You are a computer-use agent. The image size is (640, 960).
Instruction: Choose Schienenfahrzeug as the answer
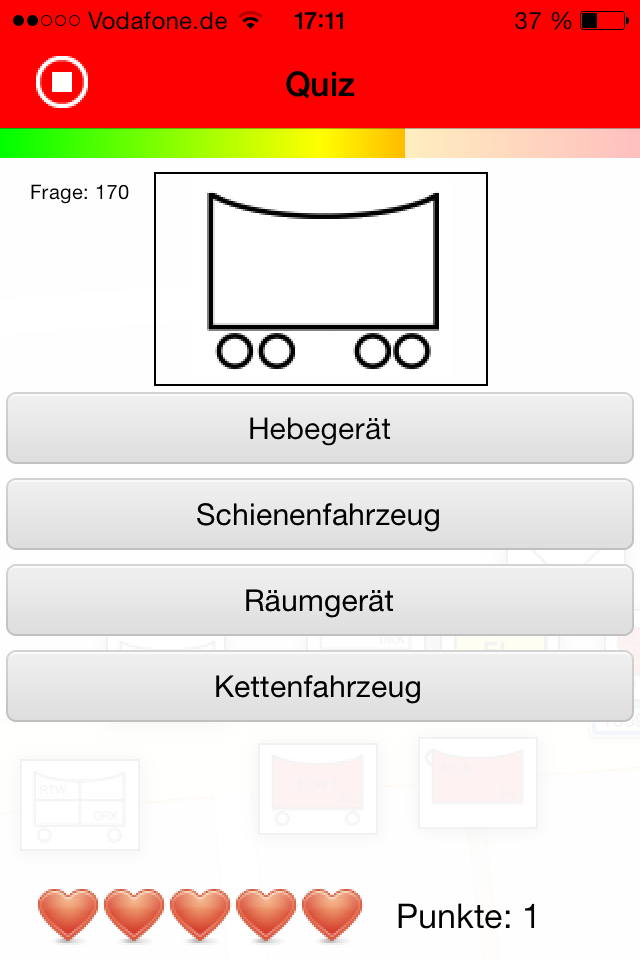pyautogui.click(x=320, y=515)
